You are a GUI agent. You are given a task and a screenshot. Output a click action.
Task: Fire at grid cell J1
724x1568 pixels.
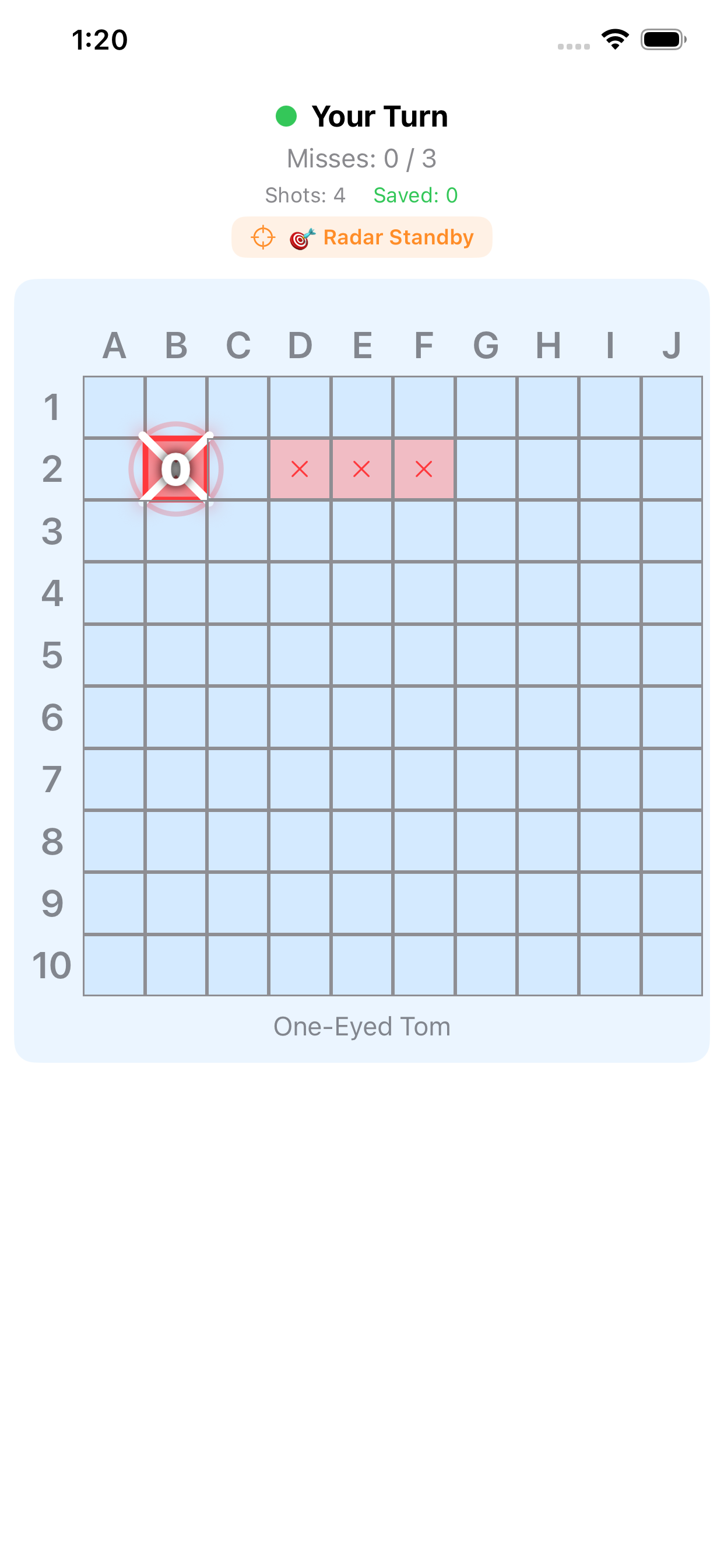[x=672, y=407]
